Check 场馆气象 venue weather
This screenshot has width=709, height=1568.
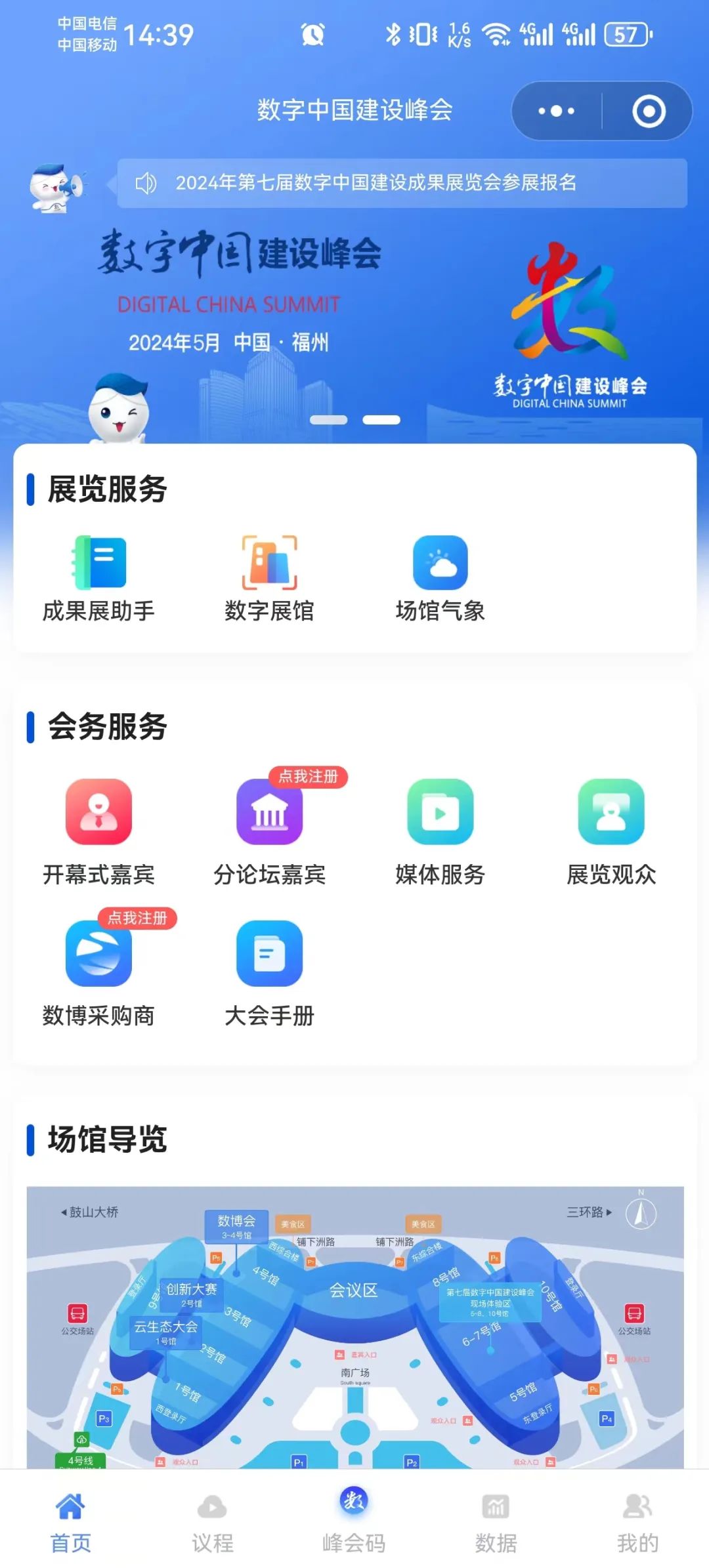point(440,578)
